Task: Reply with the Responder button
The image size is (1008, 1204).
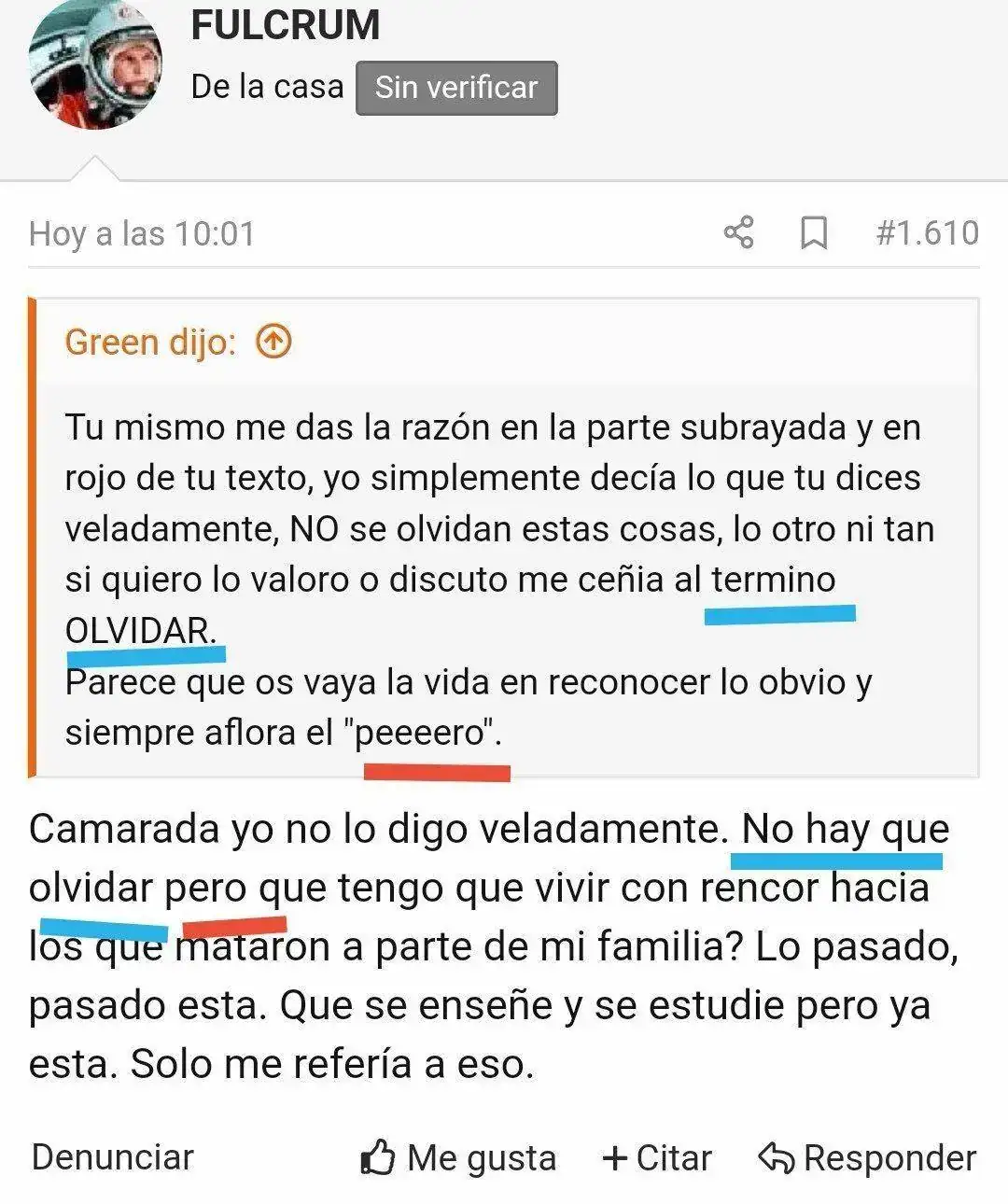Action: click(x=867, y=1158)
